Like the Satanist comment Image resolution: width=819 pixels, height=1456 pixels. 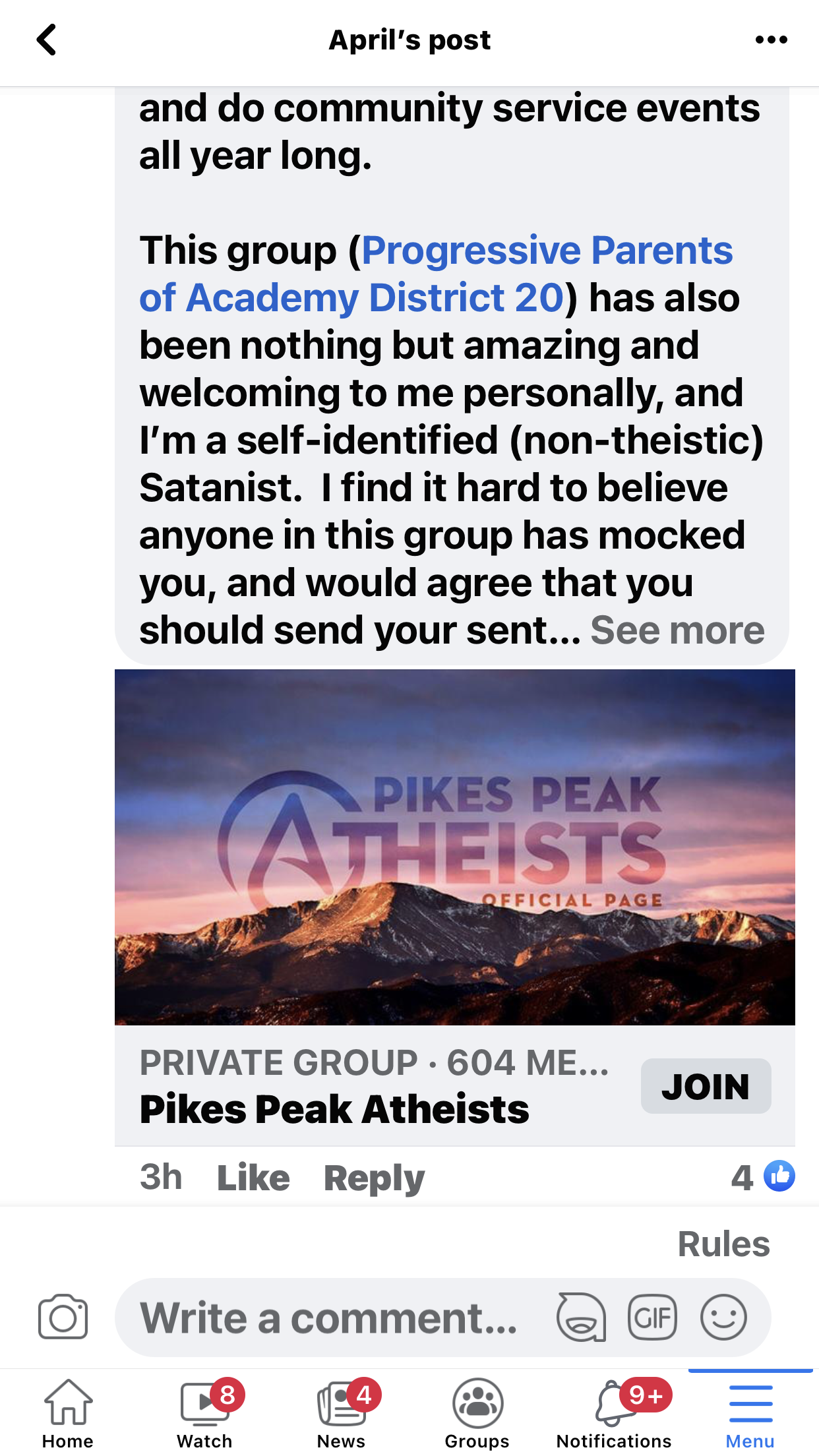coord(253,1178)
